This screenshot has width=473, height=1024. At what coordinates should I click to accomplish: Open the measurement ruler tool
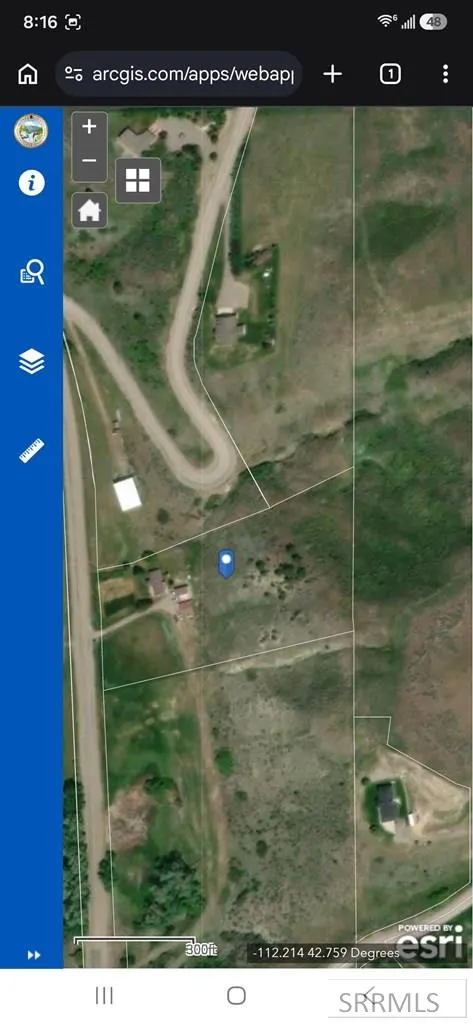point(31,451)
